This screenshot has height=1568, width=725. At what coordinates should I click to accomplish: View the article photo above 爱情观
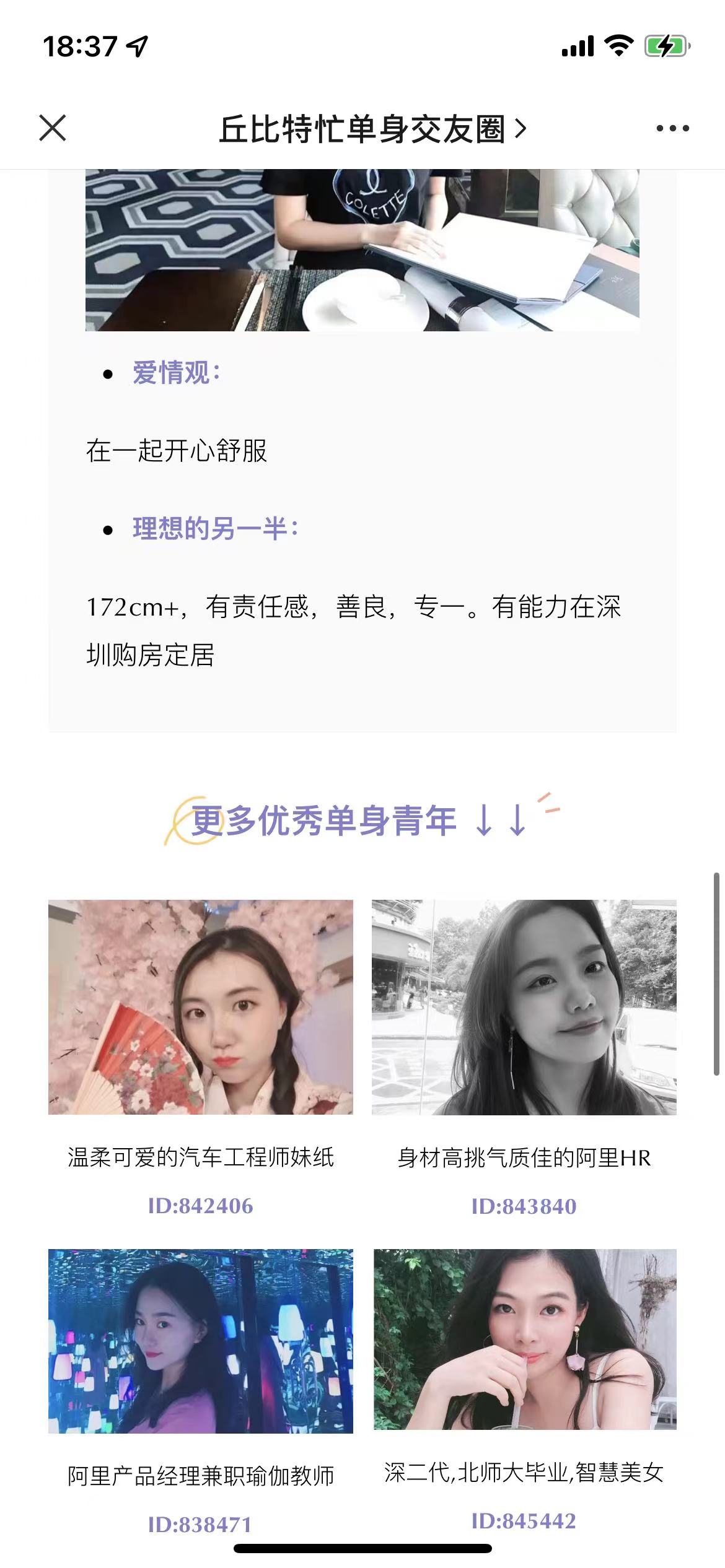[x=362, y=250]
